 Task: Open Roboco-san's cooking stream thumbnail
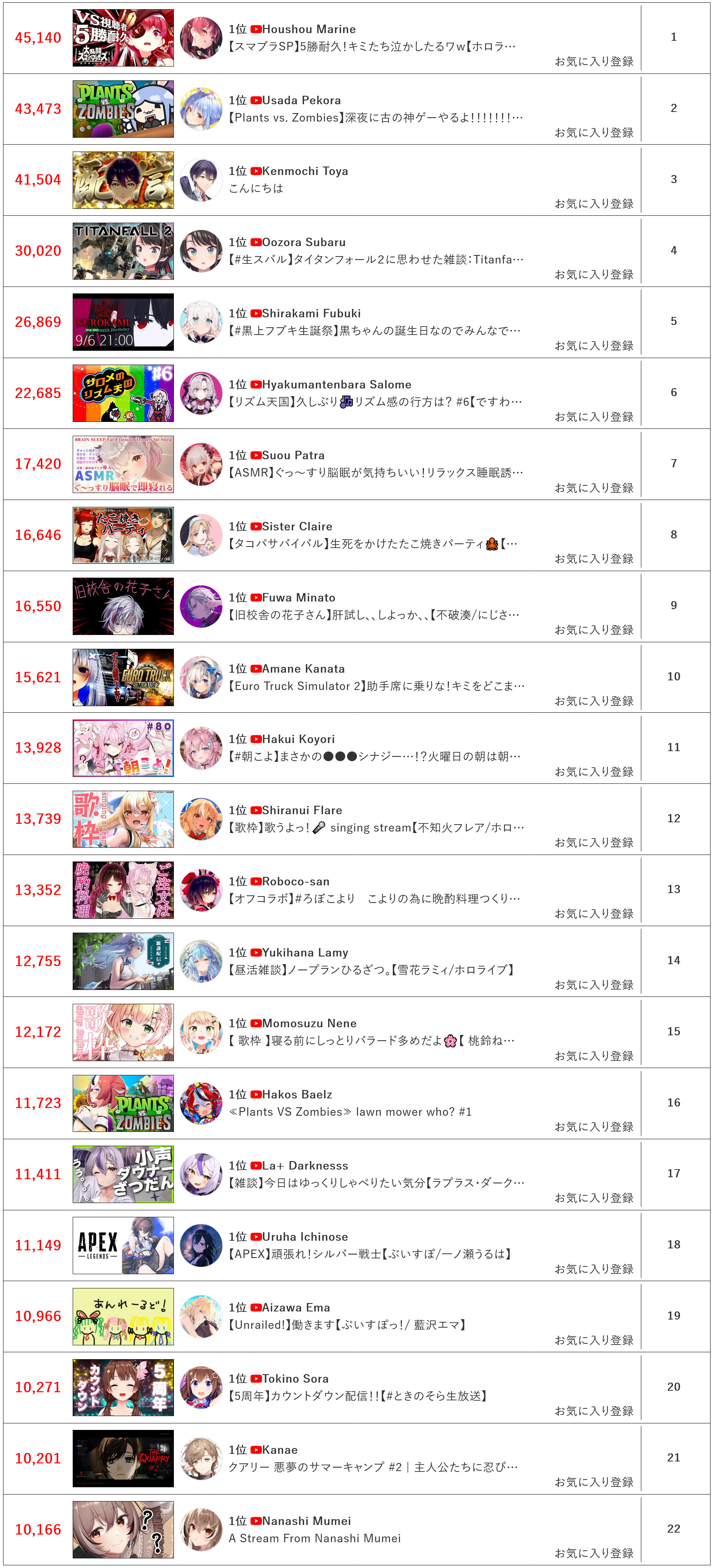click(123, 890)
